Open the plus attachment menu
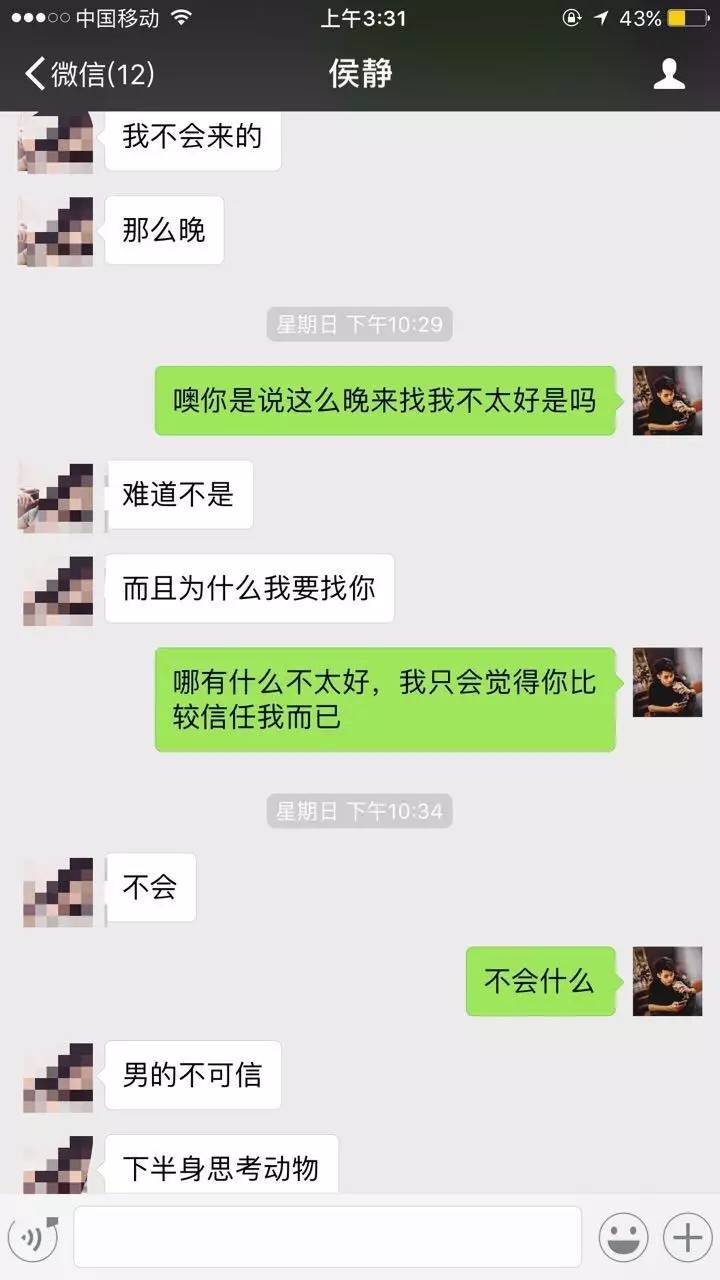 (687, 1238)
